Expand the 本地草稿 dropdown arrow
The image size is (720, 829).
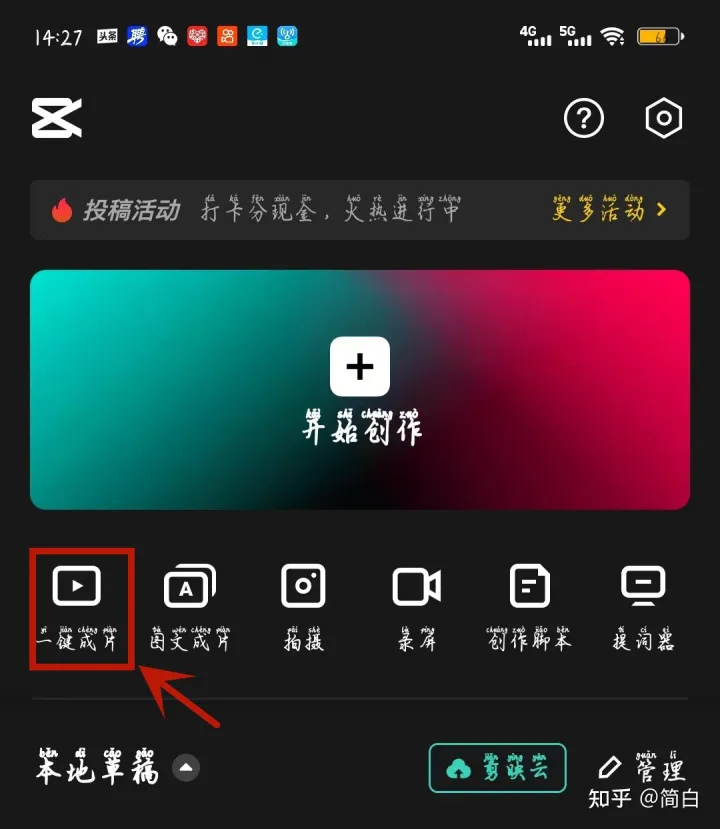(186, 768)
